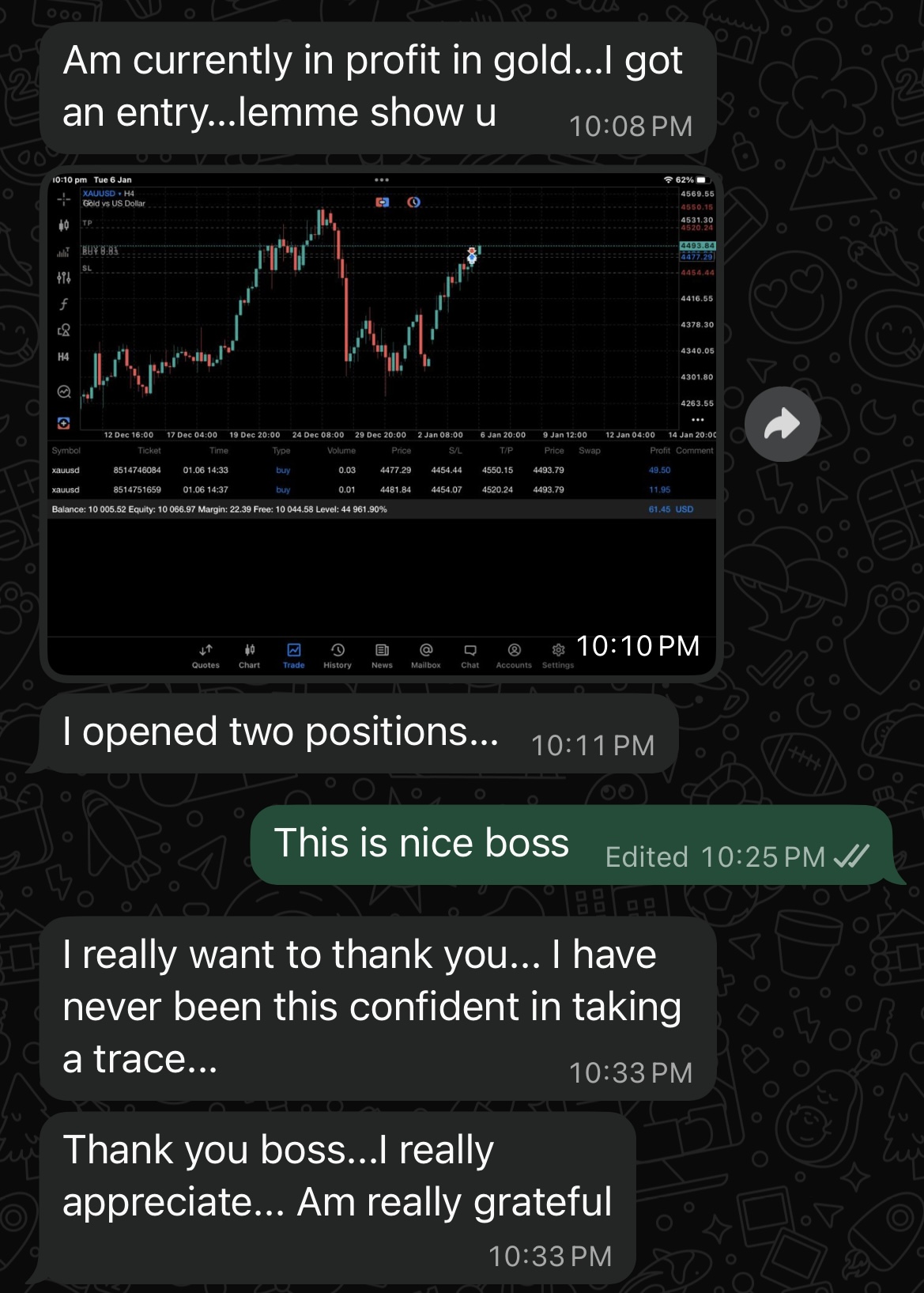Forward the shared gold chart image
Image resolution: width=924 pixels, height=1293 pixels.
point(781,424)
